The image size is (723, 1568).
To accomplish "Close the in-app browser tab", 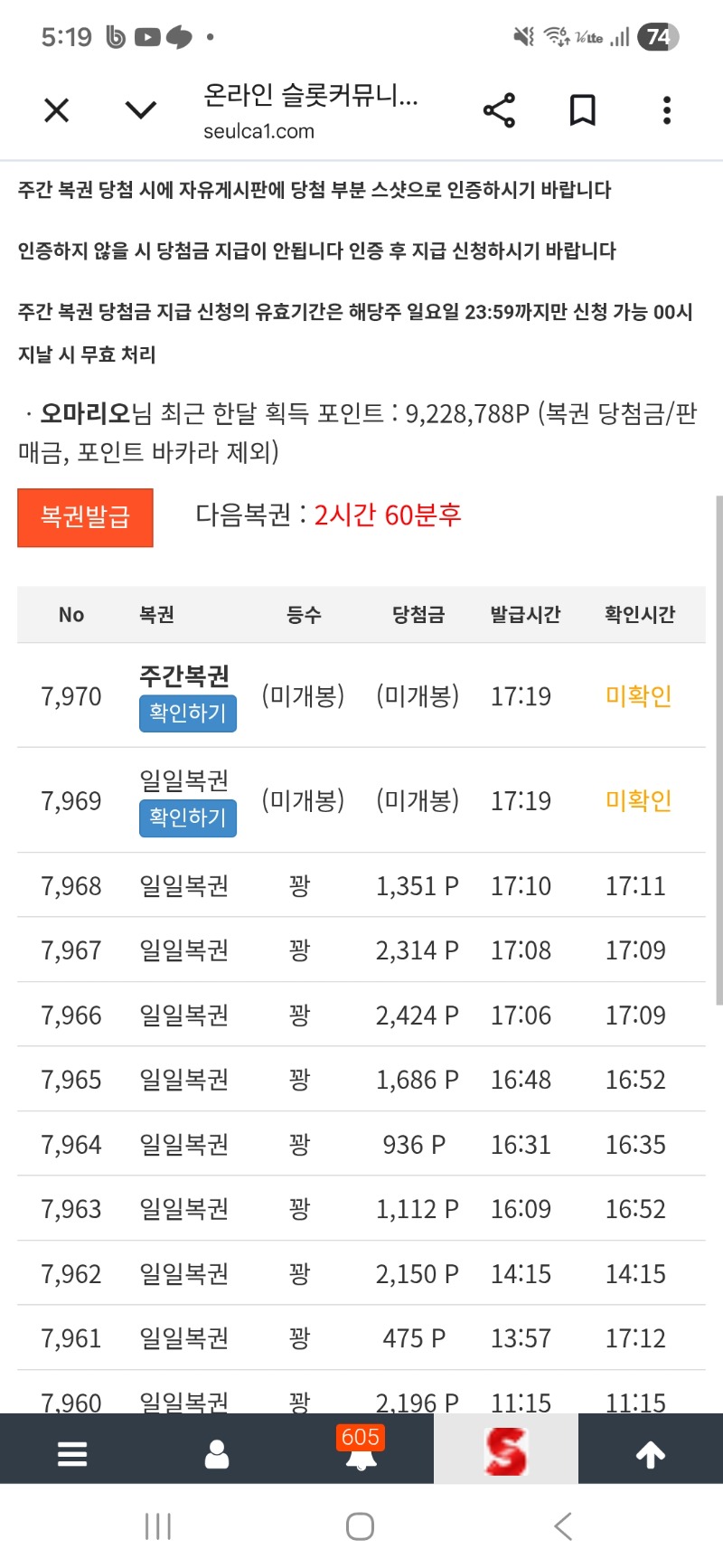I will point(56,110).
